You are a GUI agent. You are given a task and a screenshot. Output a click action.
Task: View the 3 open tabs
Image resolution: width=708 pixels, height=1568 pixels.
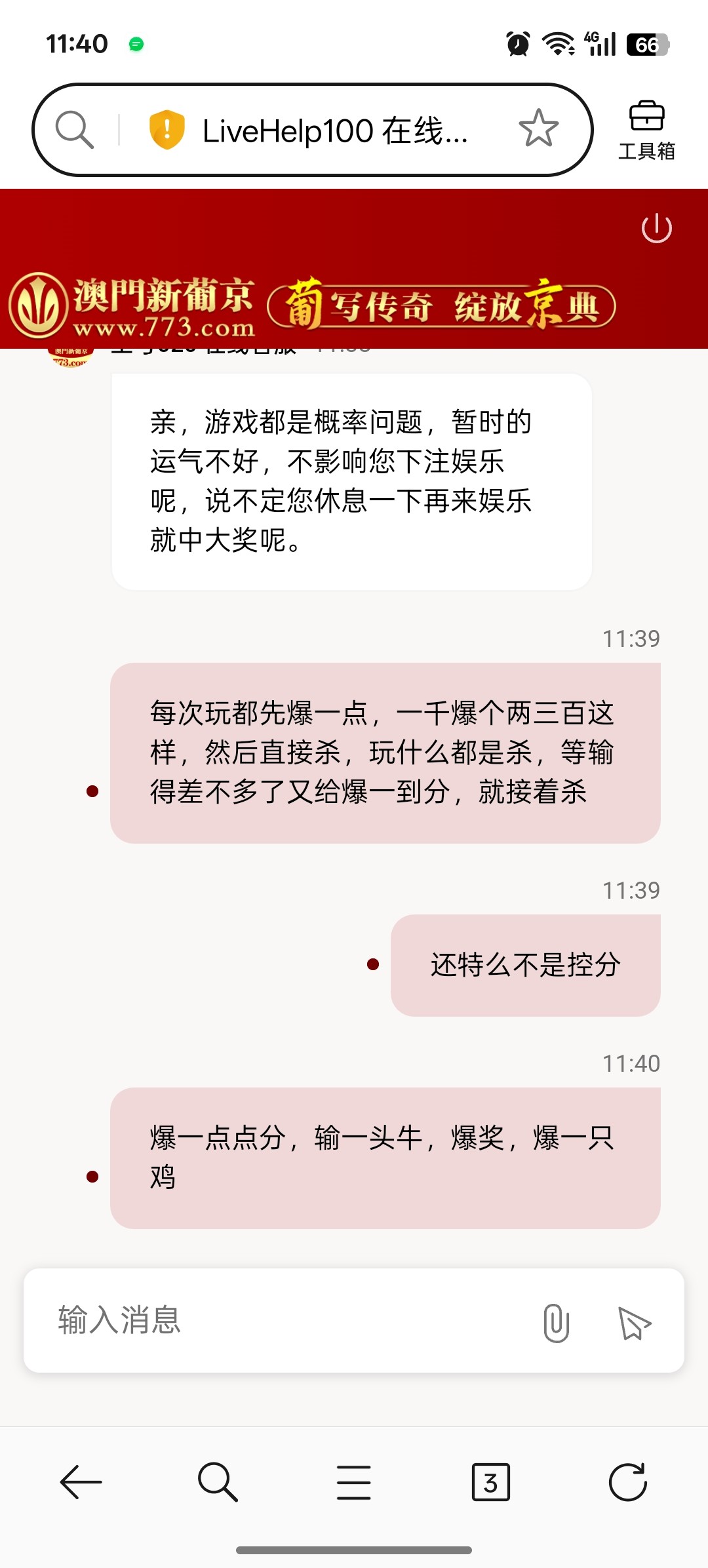490,1481
